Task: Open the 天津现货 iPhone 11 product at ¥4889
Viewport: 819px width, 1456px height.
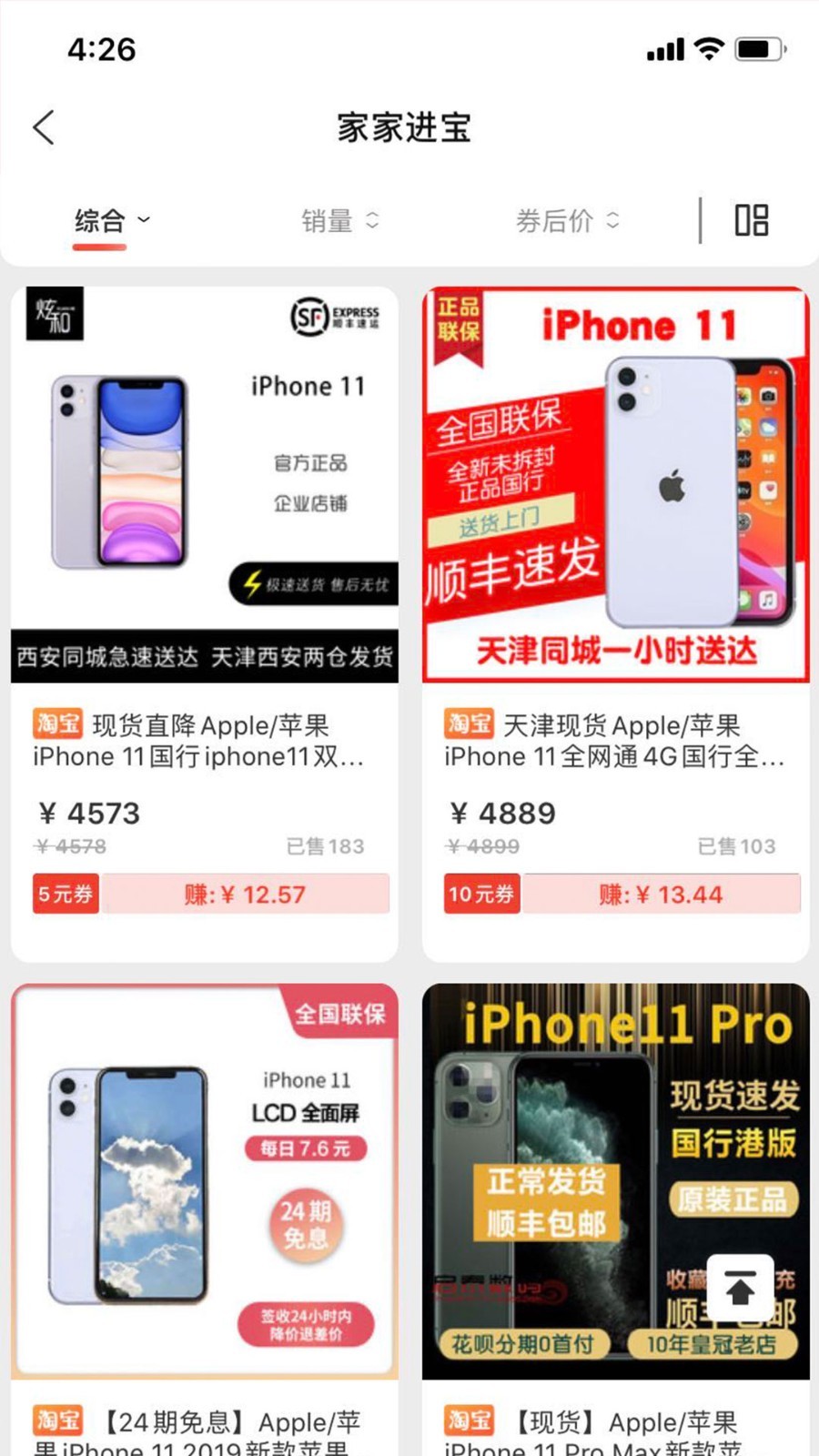Action: point(615,482)
